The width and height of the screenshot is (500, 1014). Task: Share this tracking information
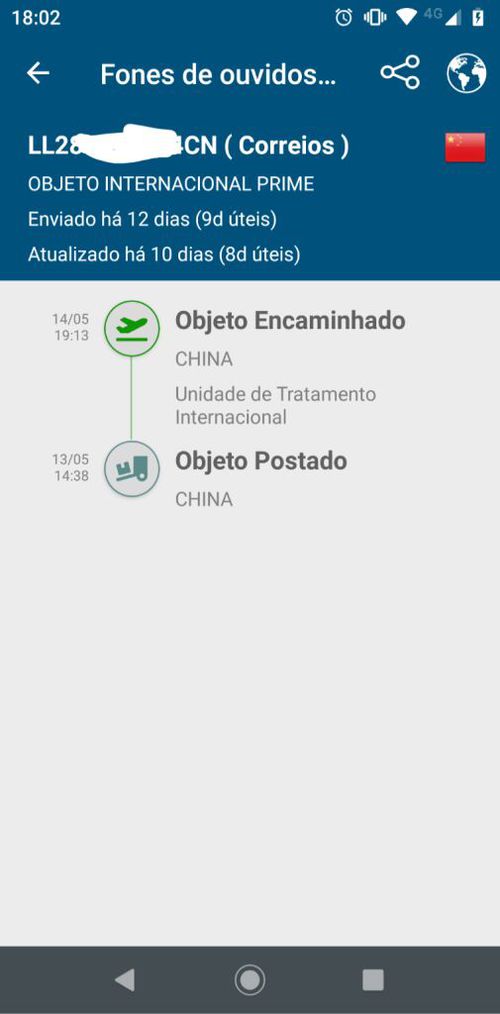coord(400,72)
